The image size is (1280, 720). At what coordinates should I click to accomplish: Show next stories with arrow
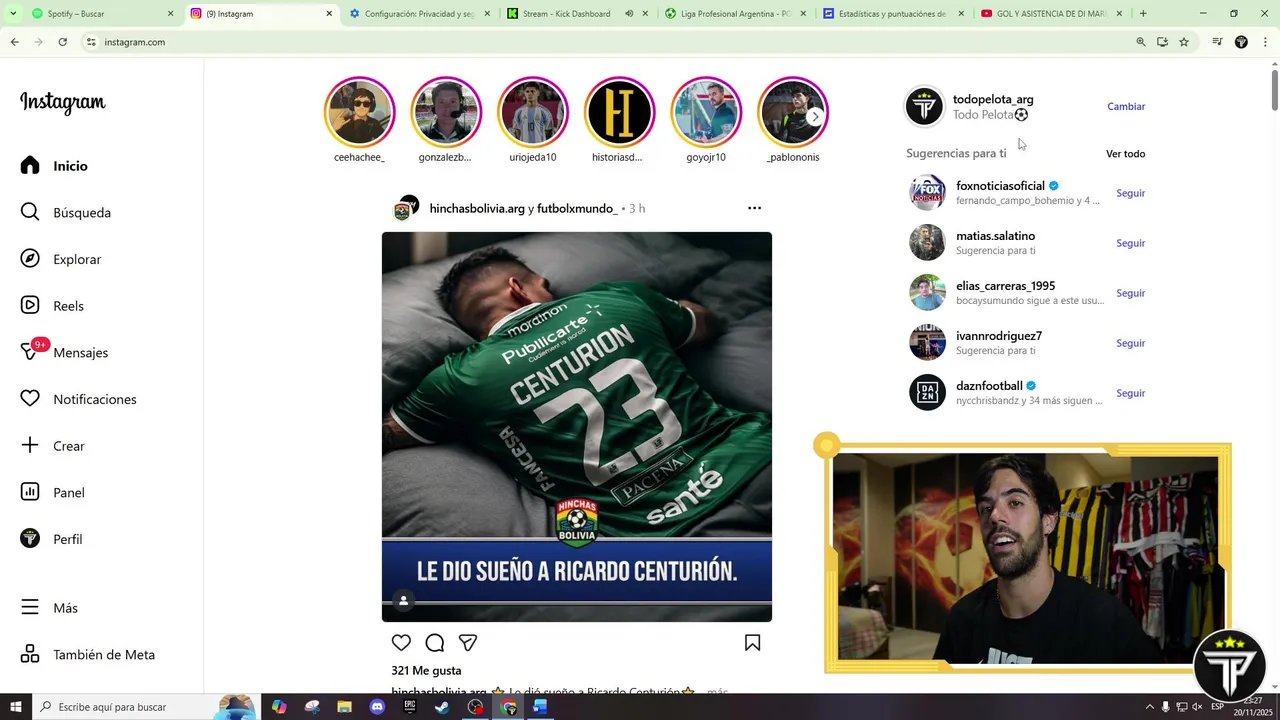click(815, 117)
